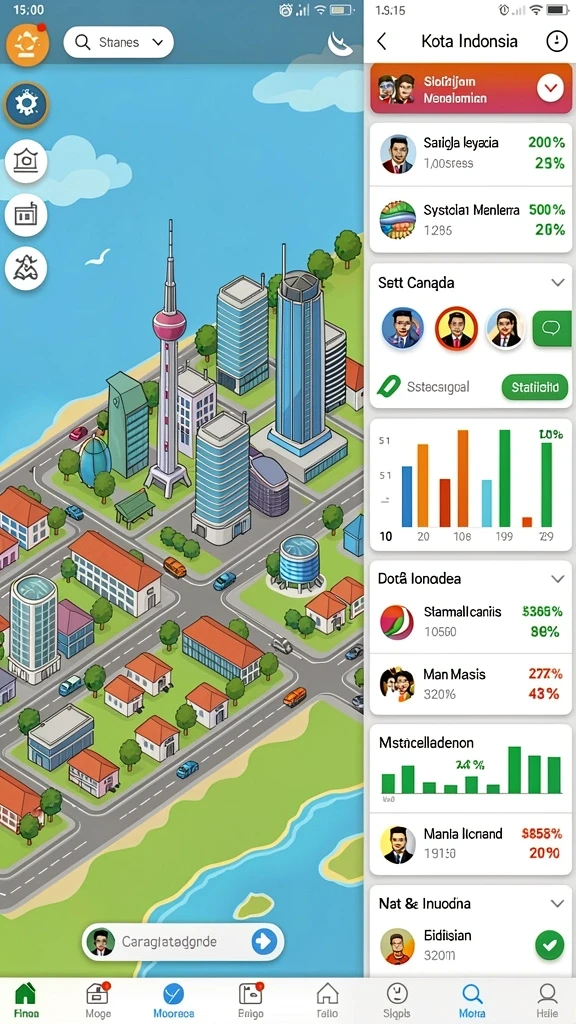Tap the blue arrow on Caragiatadgnde bar

(264, 942)
